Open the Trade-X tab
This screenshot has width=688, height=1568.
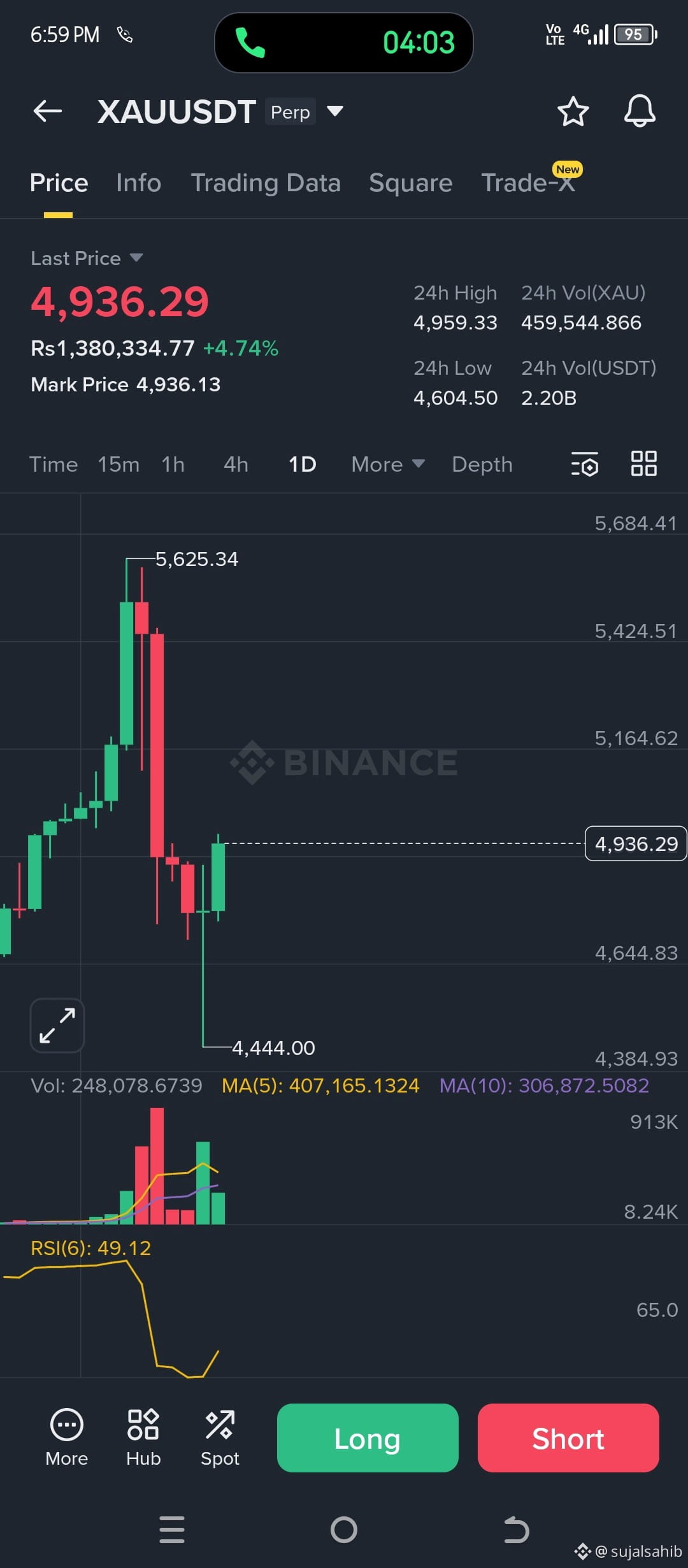527,183
